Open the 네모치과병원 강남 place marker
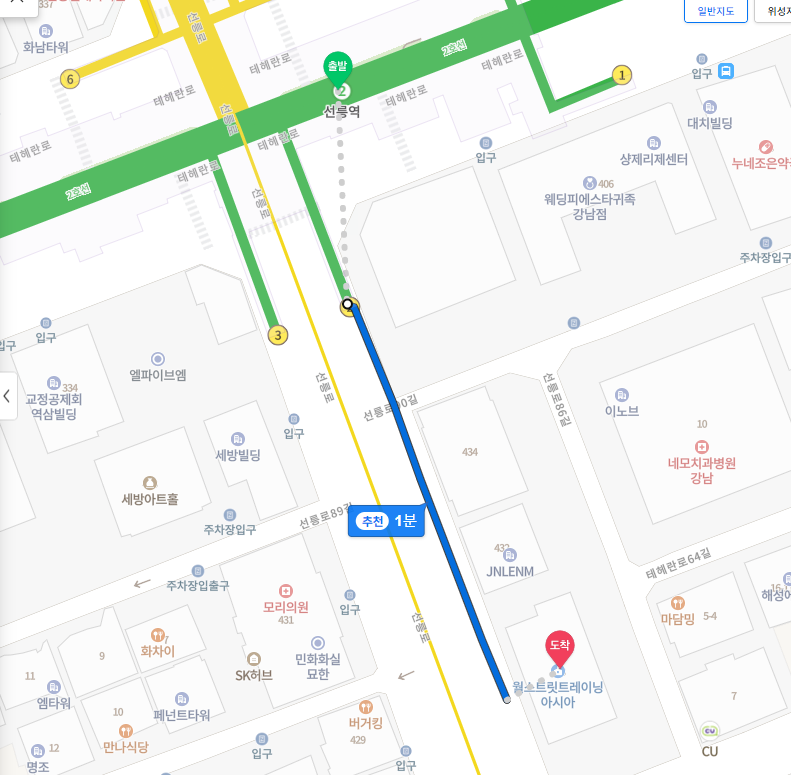Image resolution: width=791 pixels, height=775 pixels. (701, 446)
